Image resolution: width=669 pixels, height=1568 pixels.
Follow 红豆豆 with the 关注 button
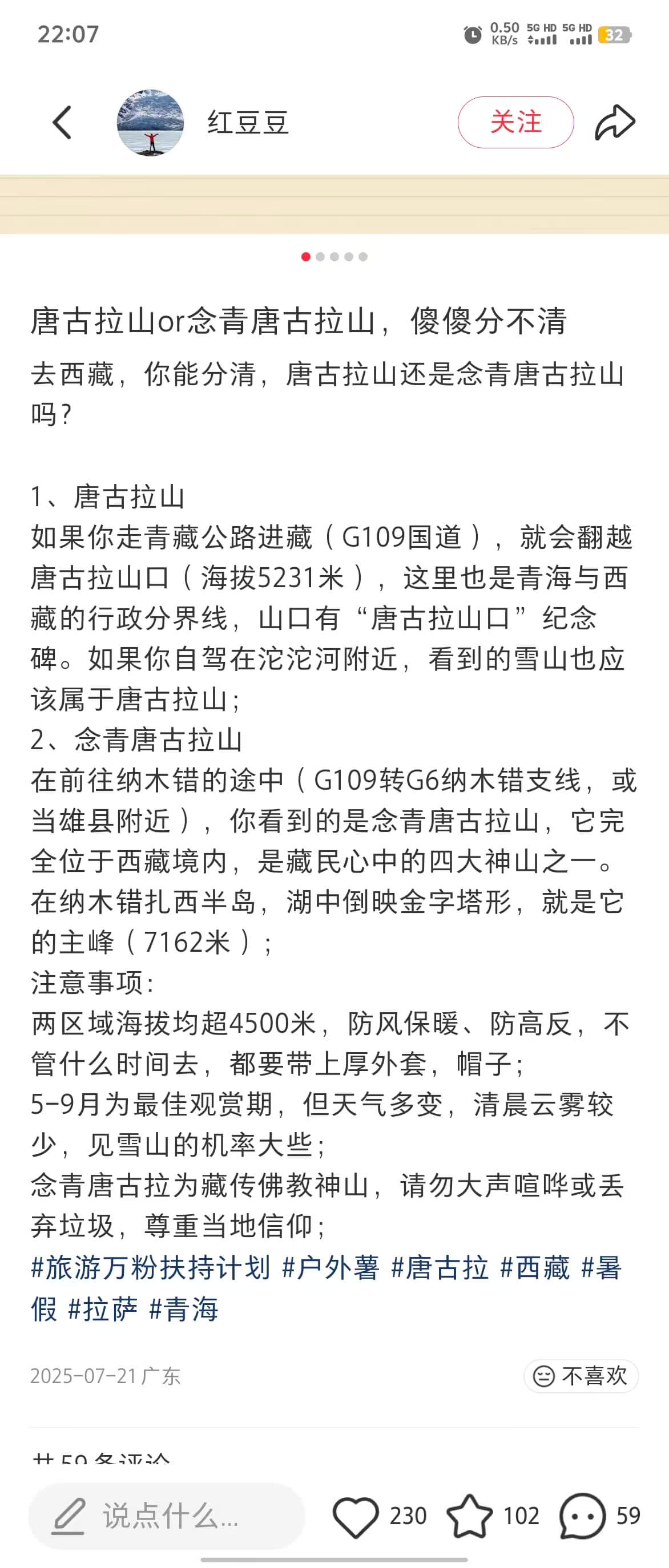pyautogui.click(x=515, y=122)
